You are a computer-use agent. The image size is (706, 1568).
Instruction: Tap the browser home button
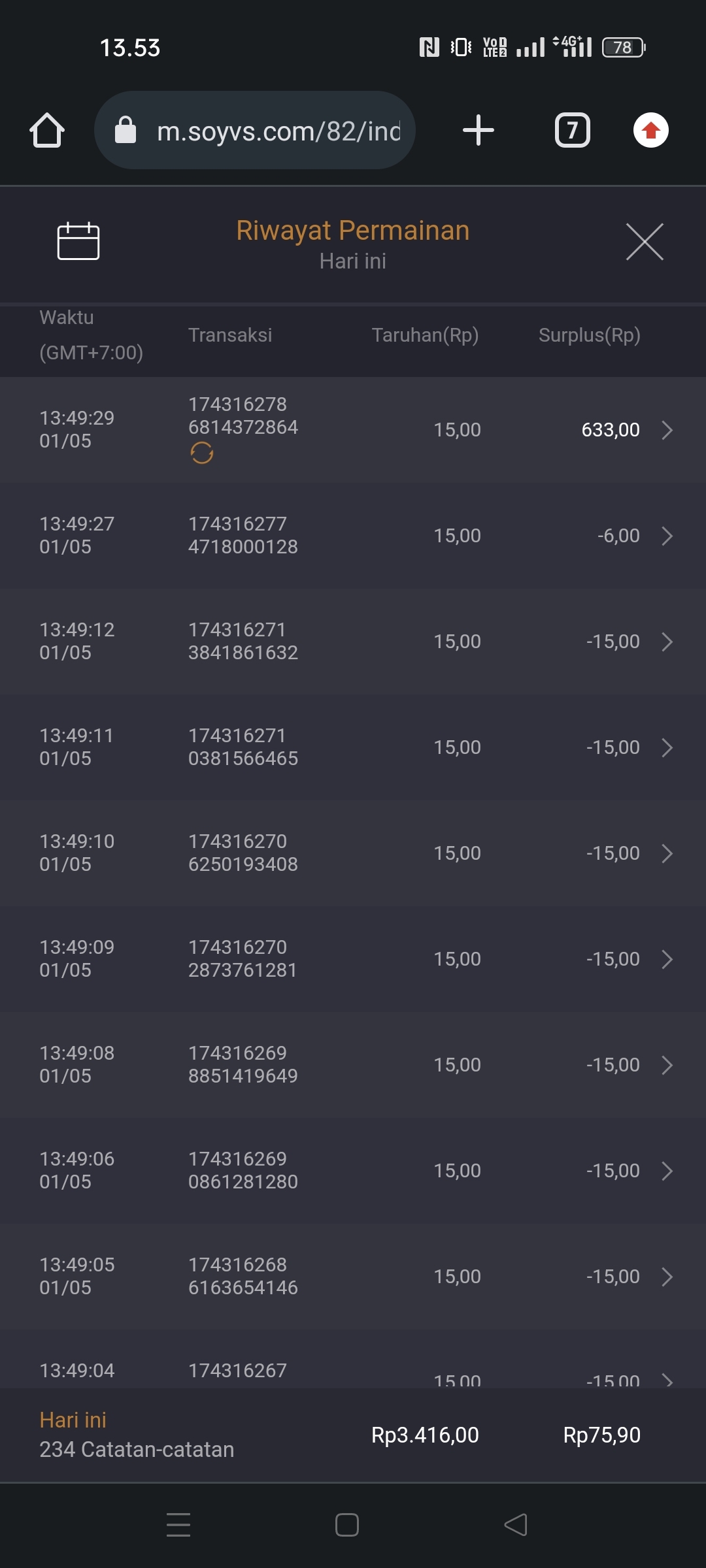(x=47, y=130)
